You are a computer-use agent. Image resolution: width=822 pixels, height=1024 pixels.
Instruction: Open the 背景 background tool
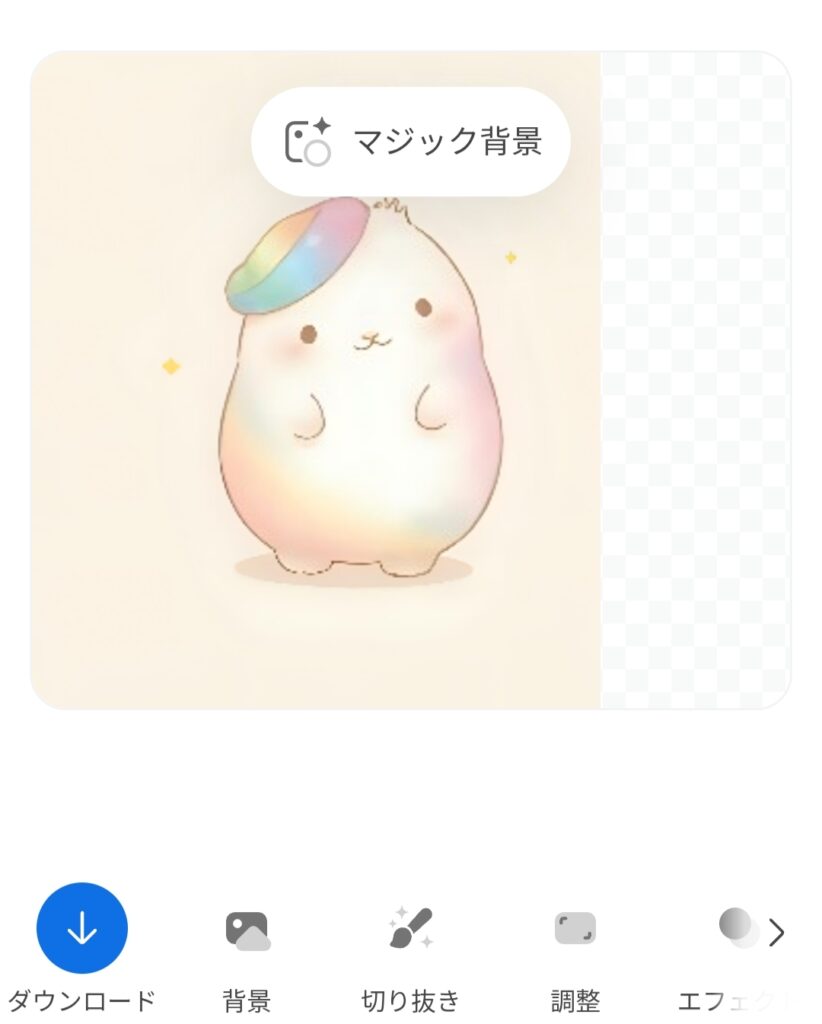tap(247, 929)
